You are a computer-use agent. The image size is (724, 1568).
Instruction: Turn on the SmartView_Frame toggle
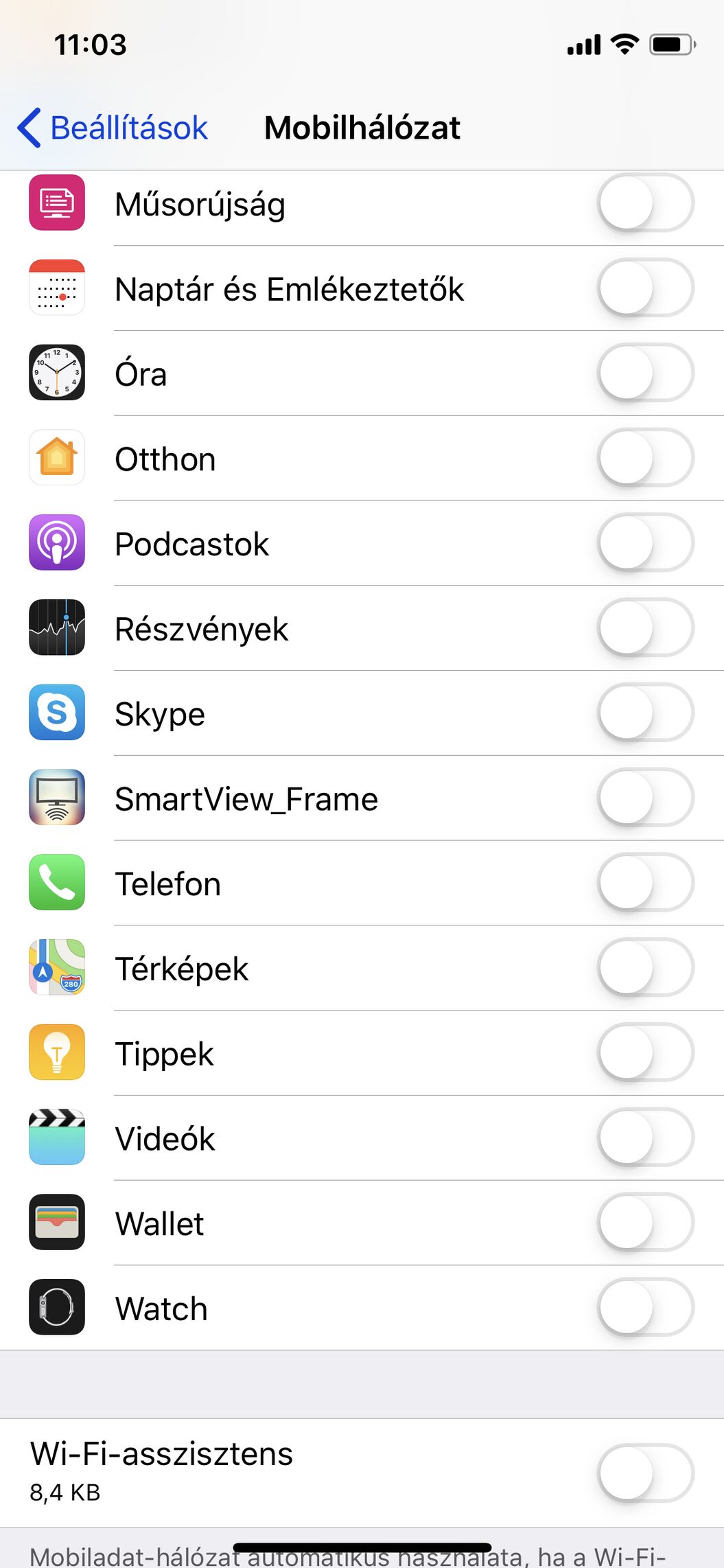646,798
